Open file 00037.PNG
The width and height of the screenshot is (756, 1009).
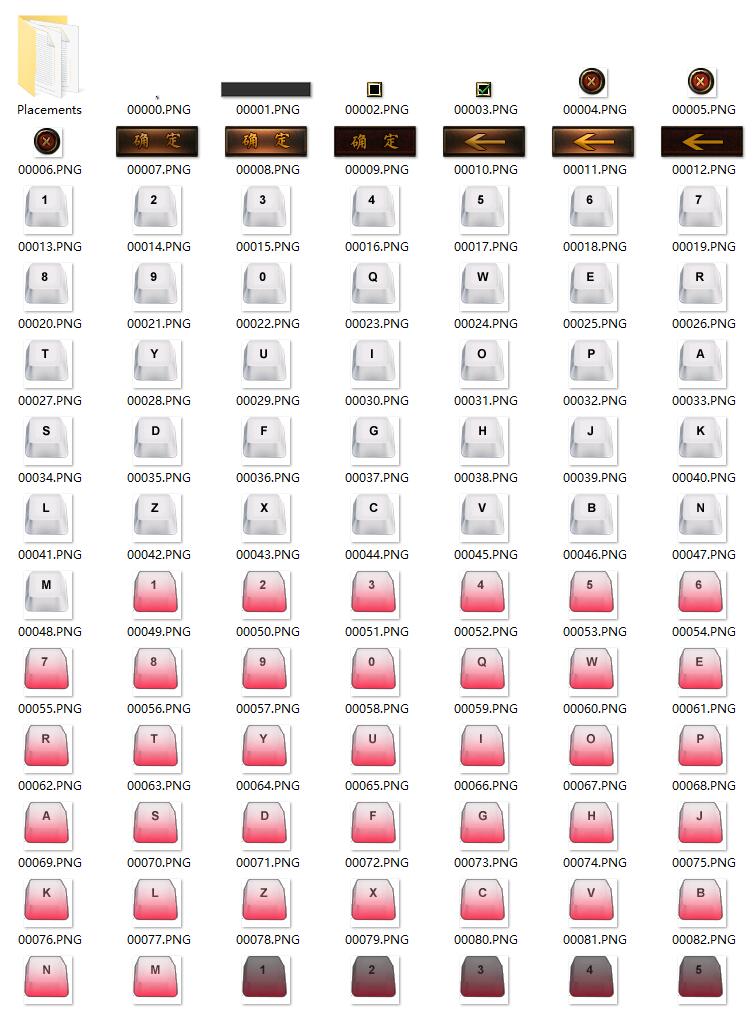(374, 442)
